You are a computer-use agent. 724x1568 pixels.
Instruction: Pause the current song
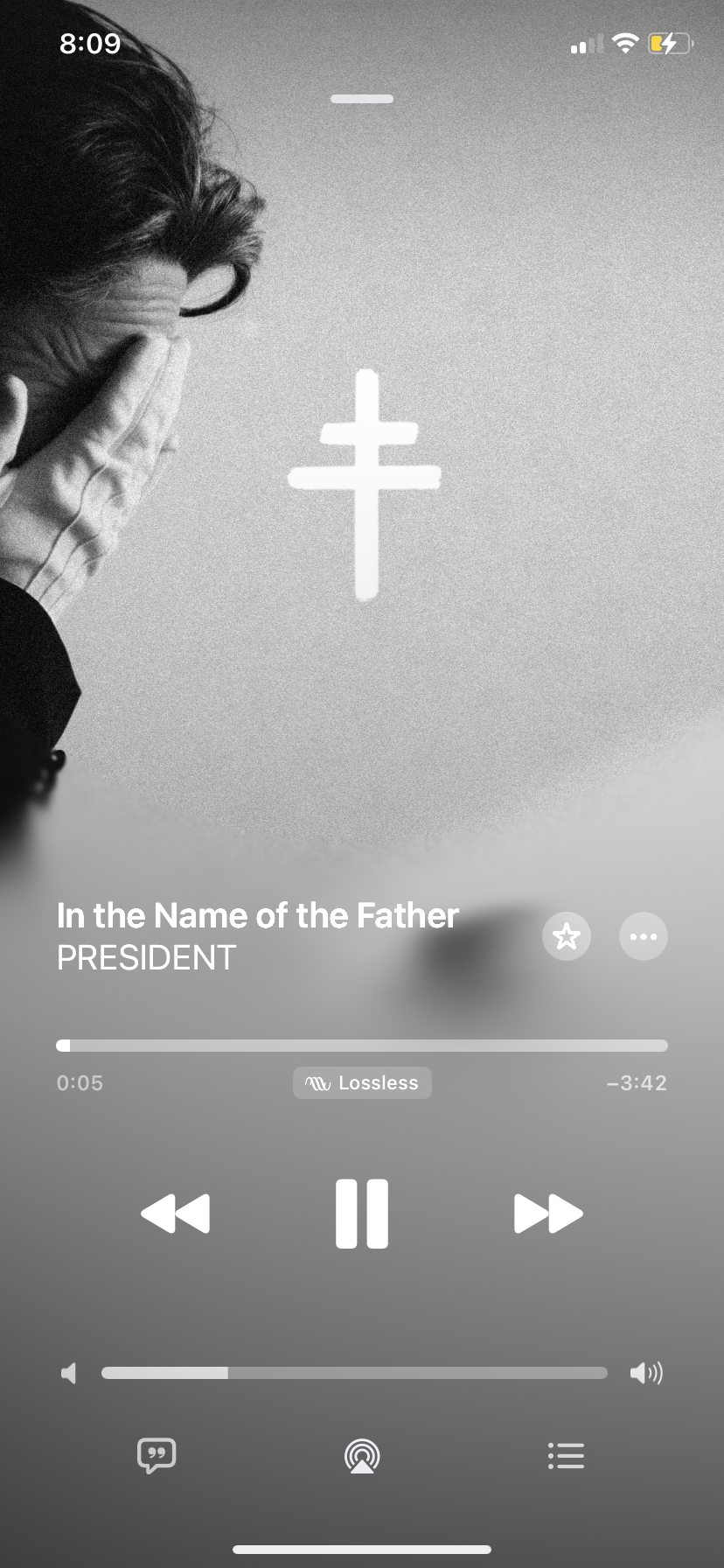click(x=362, y=1213)
